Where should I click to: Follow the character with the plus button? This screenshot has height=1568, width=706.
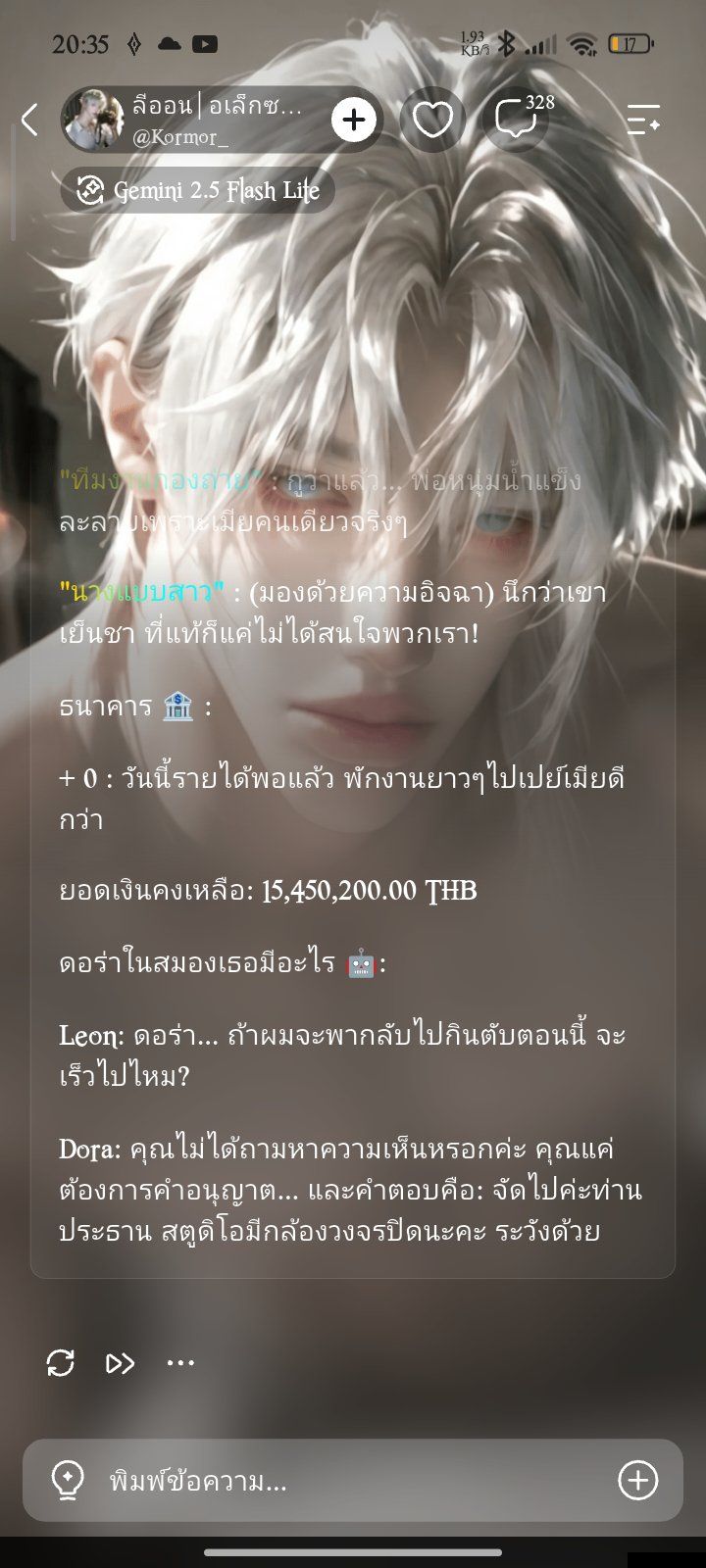point(354,120)
